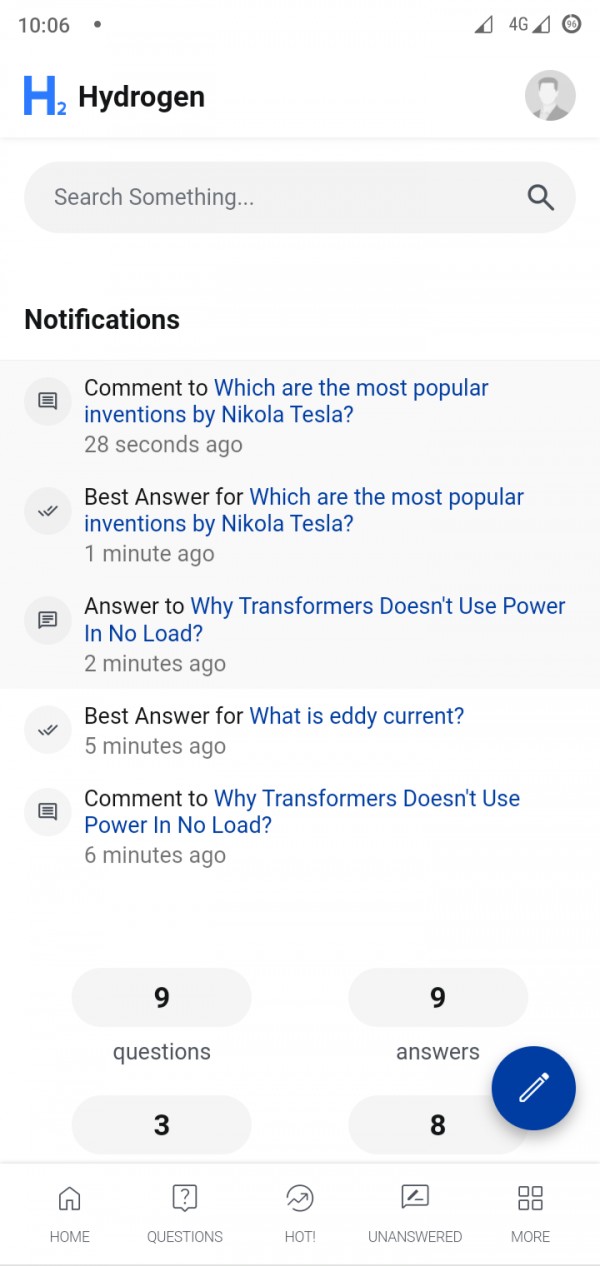Screen dimensions: 600x1266
Task: Open the Unanswered tab
Action: click(x=415, y=1213)
